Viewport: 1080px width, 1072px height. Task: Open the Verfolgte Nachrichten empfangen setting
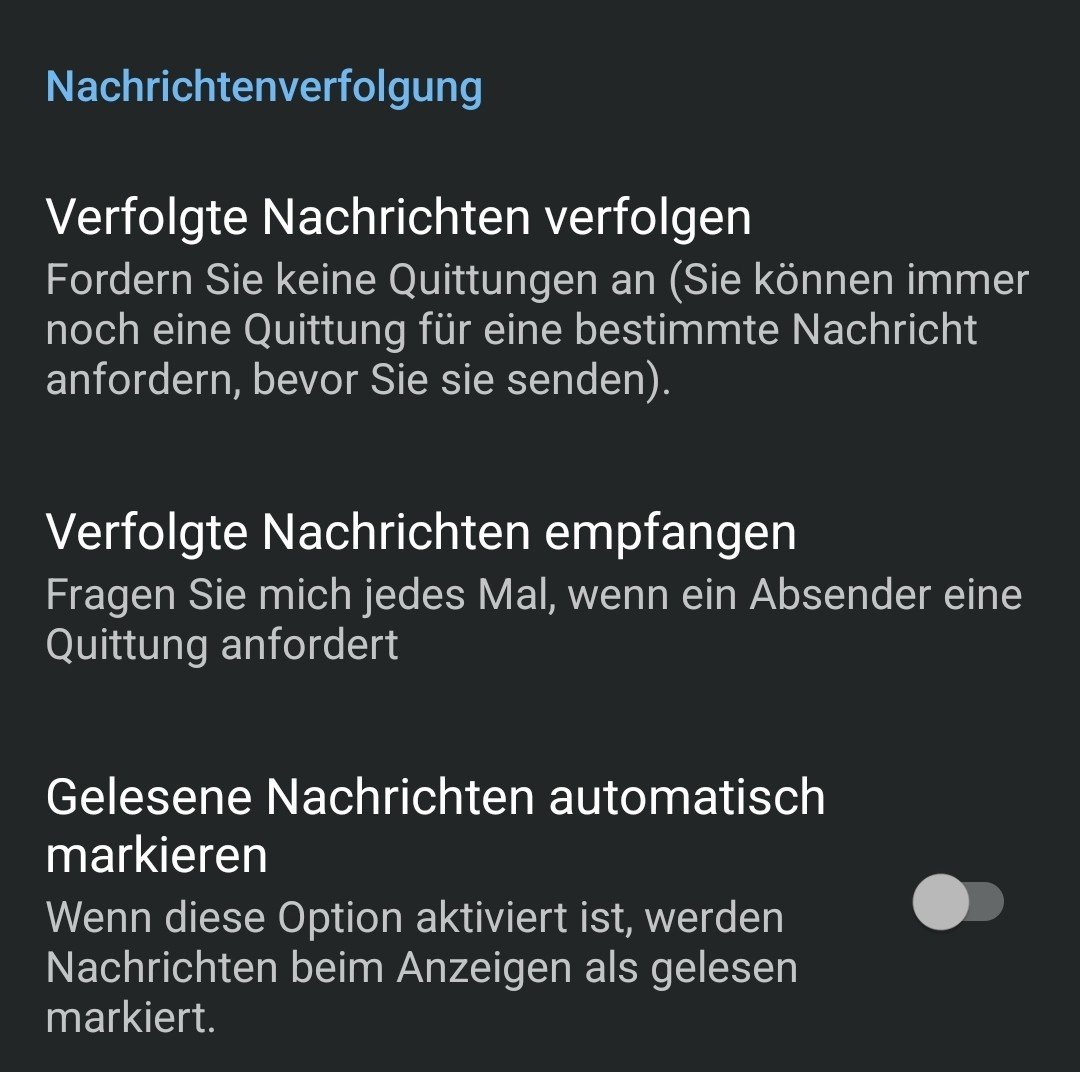click(x=422, y=533)
